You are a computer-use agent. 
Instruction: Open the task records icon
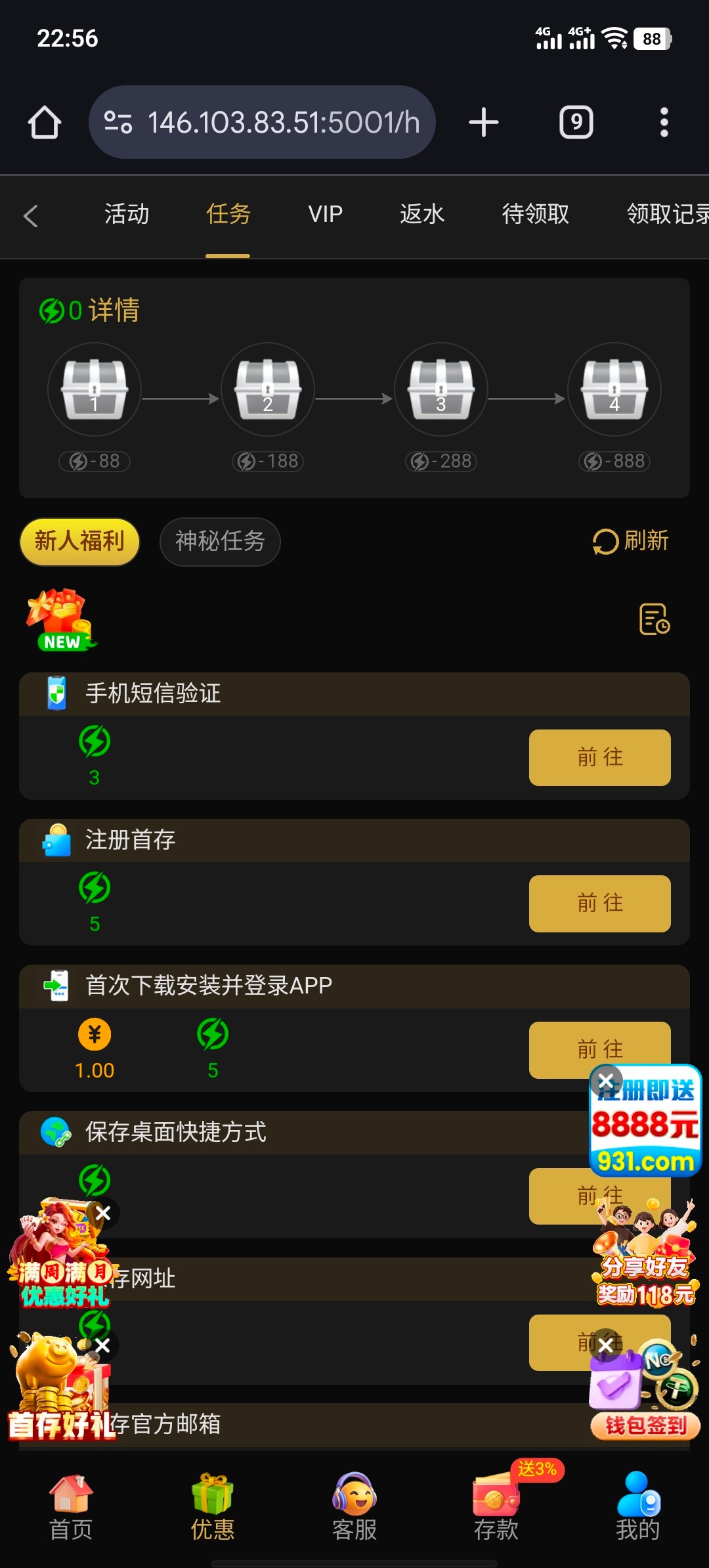click(x=655, y=619)
